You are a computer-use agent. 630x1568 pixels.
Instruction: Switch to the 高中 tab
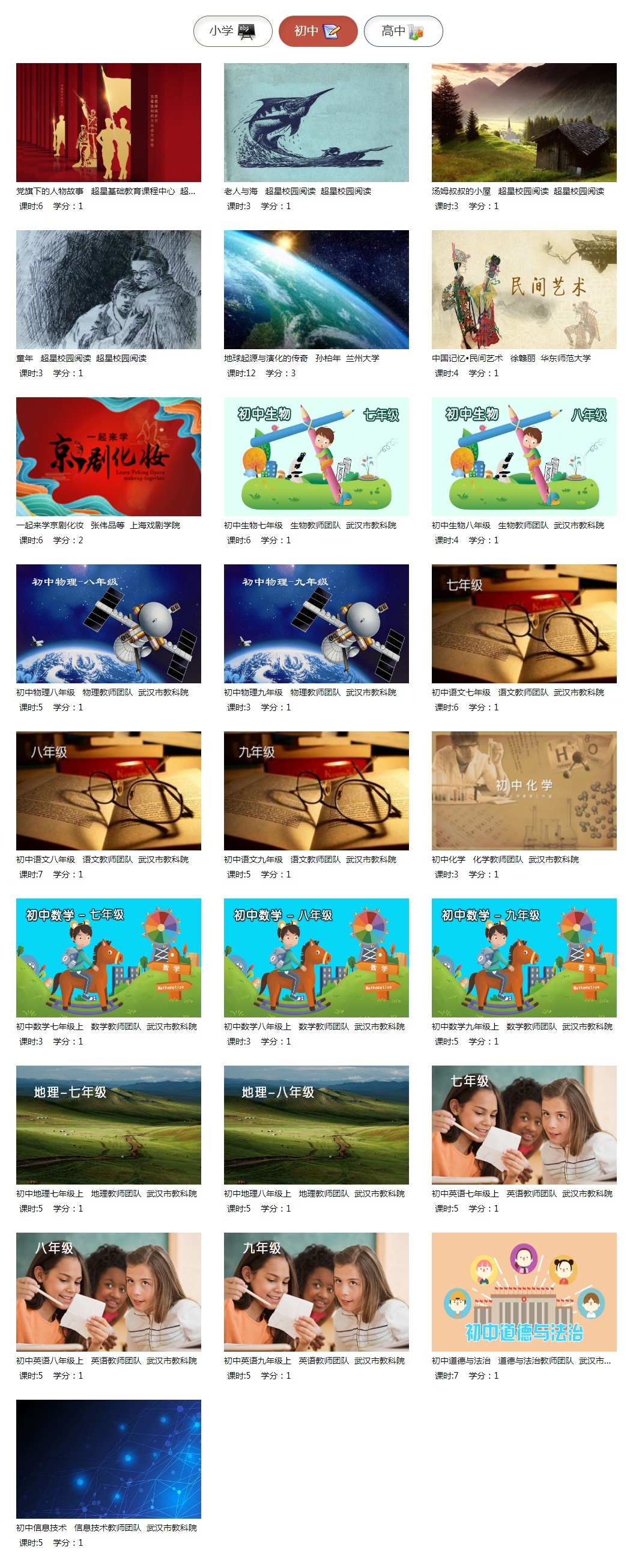click(402, 31)
